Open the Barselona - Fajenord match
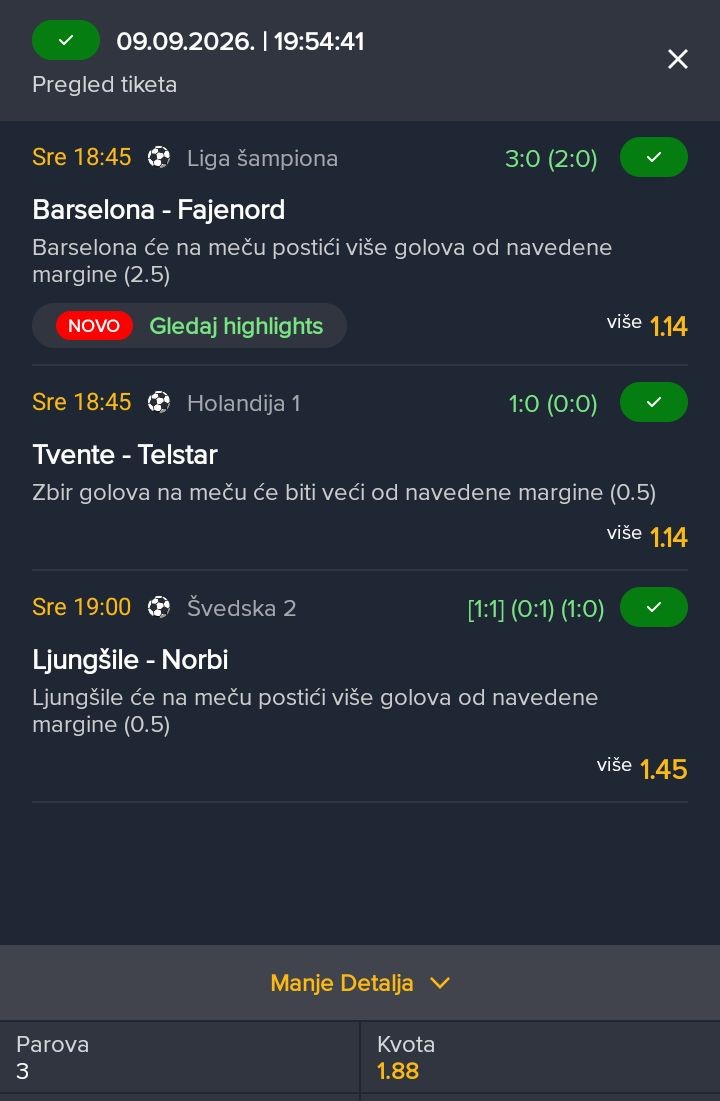 [159, 210]
